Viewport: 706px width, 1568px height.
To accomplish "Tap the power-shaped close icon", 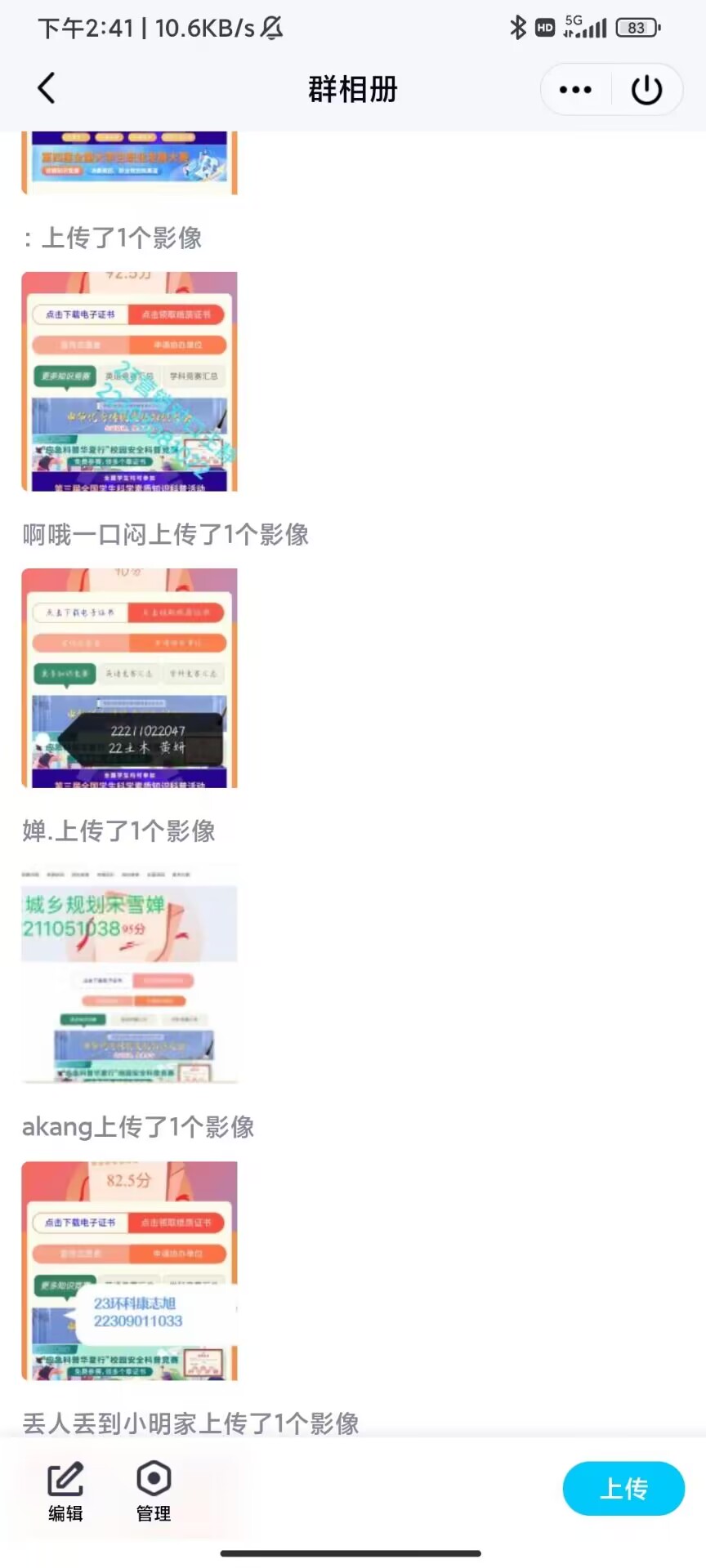I will [x=646, y=90].
